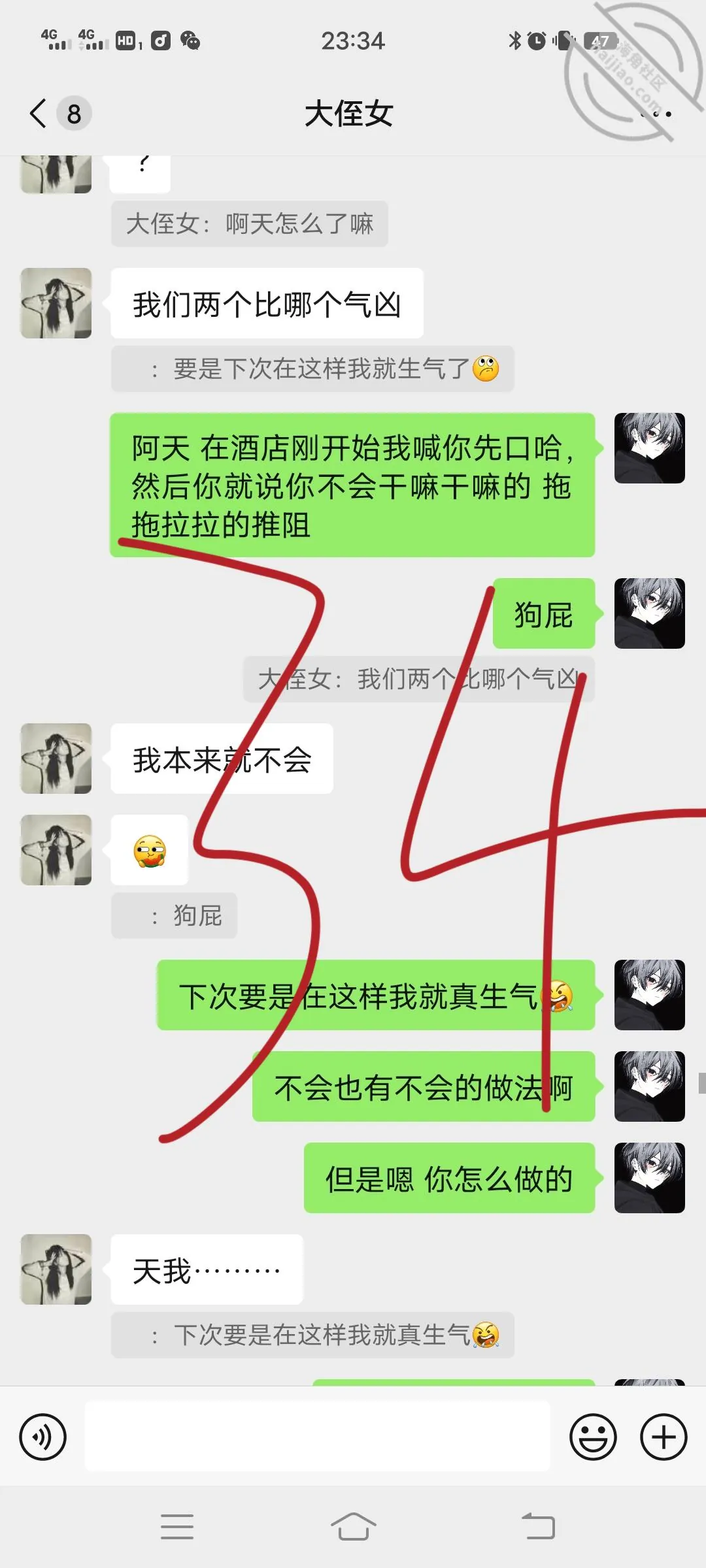Open the contact's avatar beside 我本来就不会
This screenshot has height=1568, width=706.
tap(56, 759)
